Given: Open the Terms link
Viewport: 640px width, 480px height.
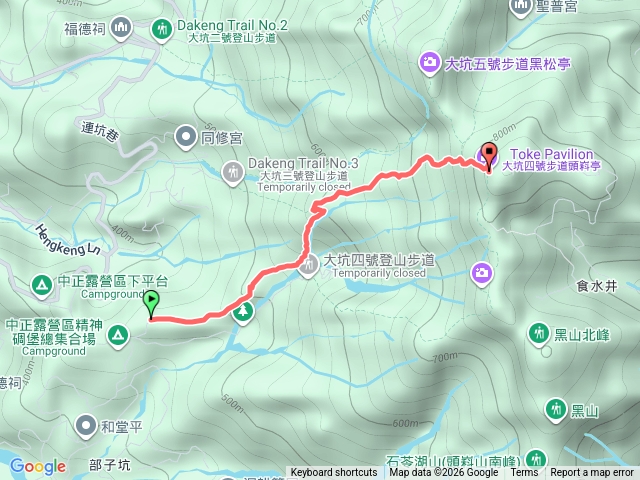Looking at the screenshot, I should coord(524,473).
